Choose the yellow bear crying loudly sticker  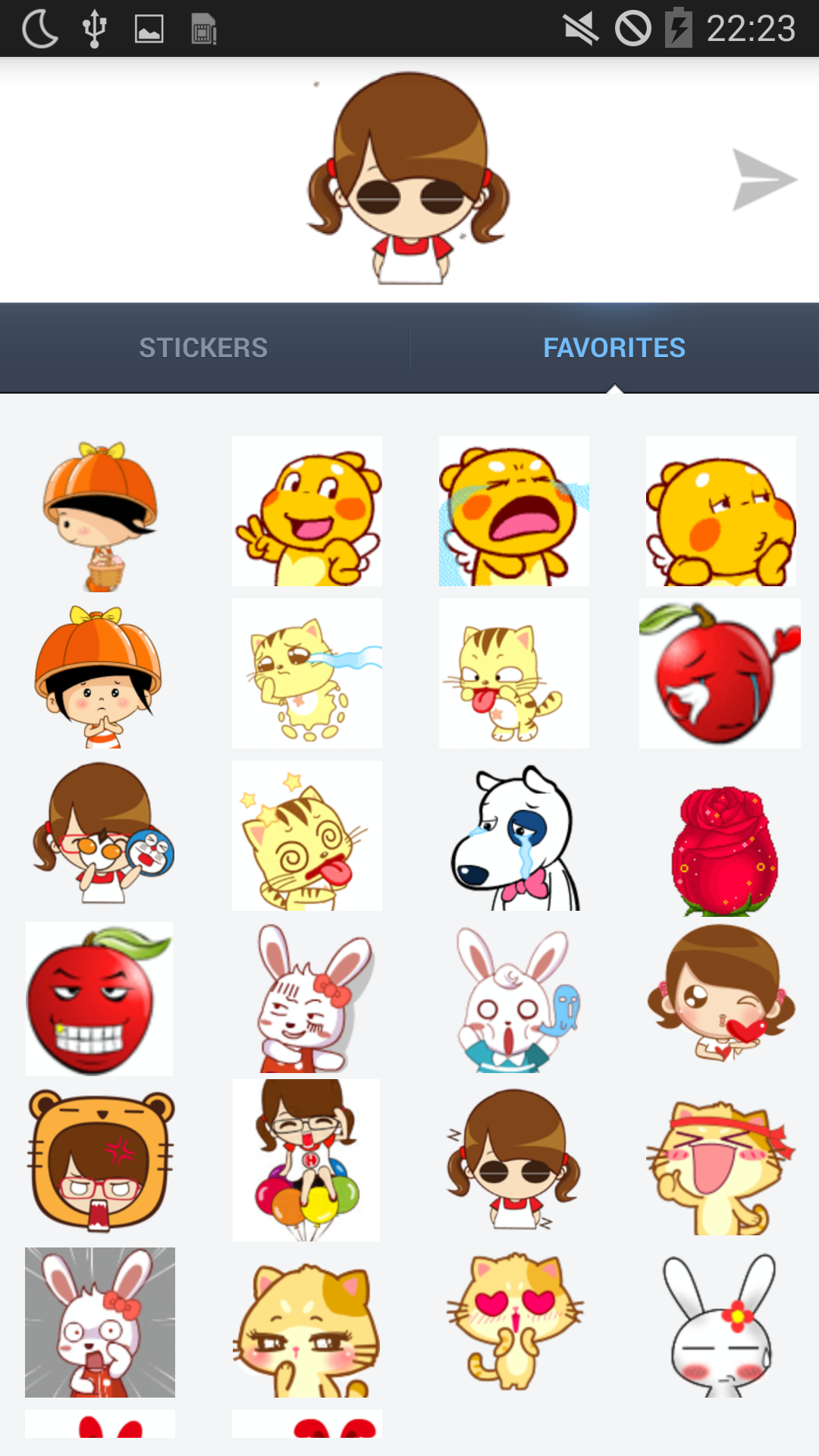coord(514,511)
